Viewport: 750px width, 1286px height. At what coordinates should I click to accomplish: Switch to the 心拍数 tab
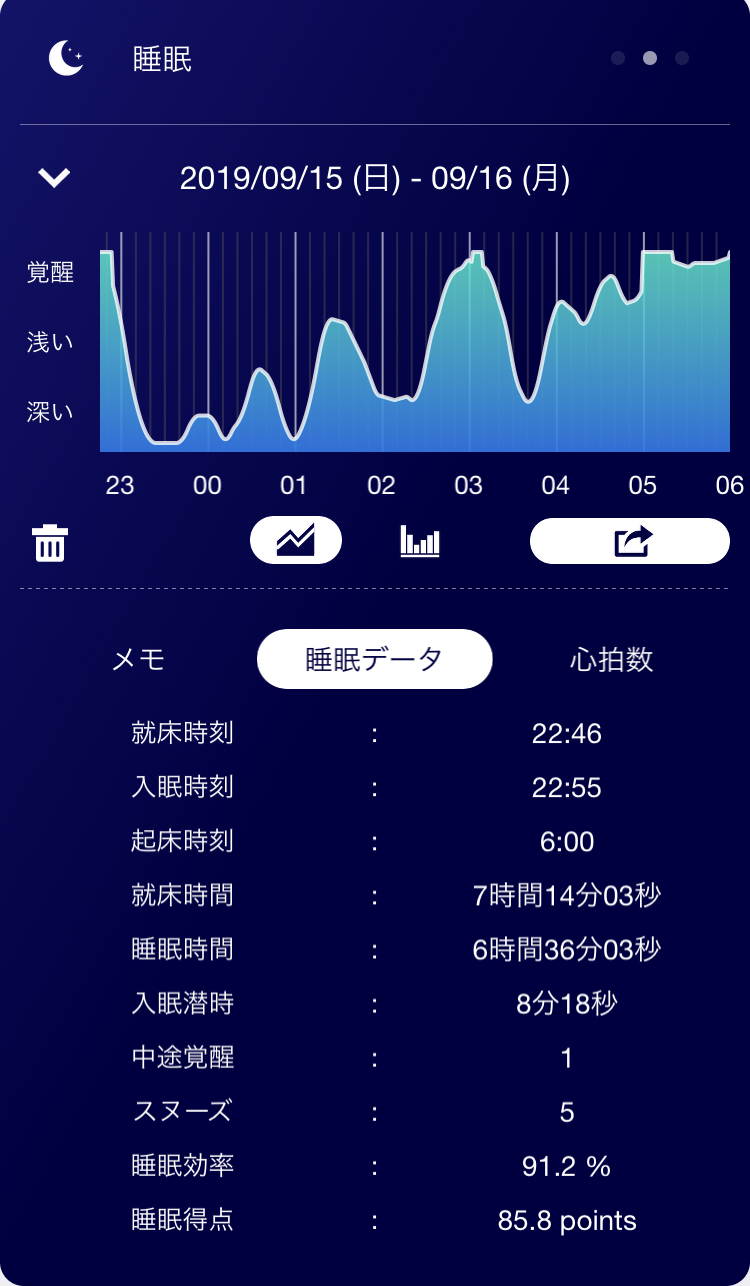[x=611, y=659]
